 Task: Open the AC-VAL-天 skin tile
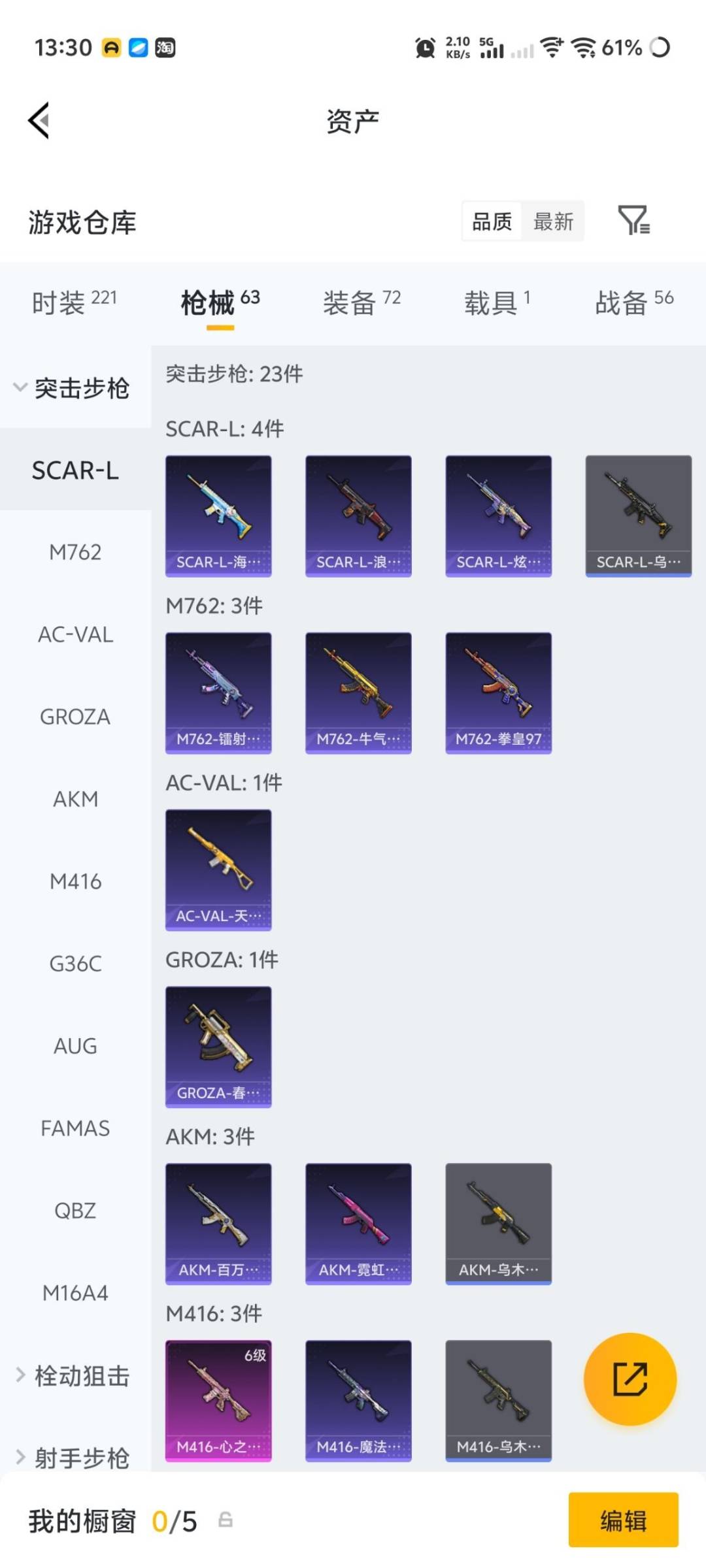coord(218,870)
